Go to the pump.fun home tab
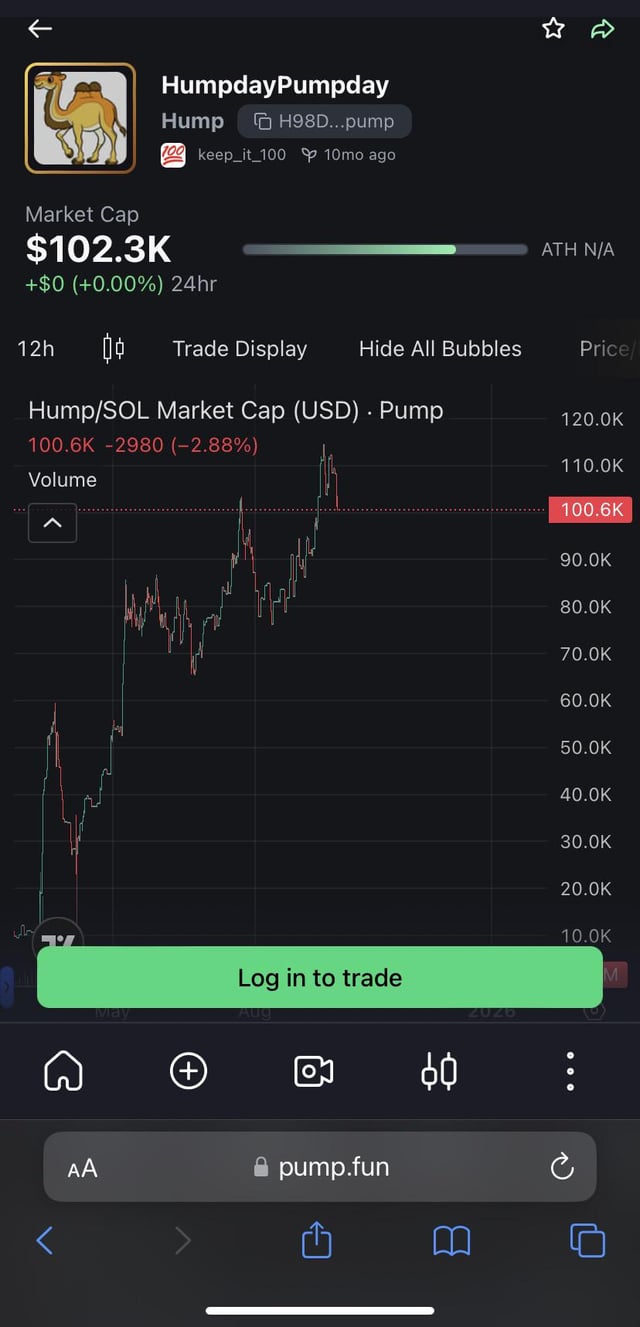This screenshot has height=1327, width=640. 63,1071
